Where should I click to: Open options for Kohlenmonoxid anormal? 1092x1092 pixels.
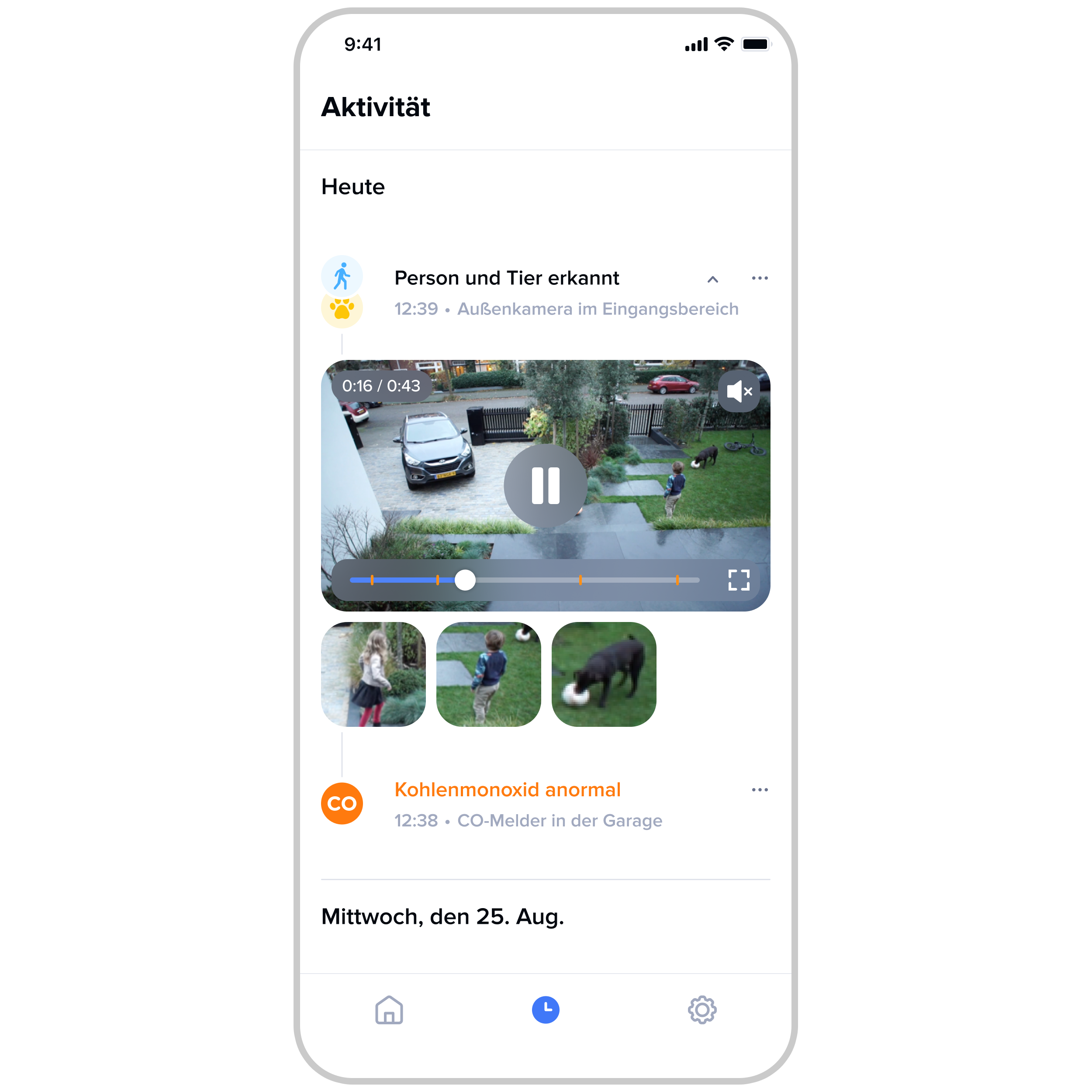(x=760, y=790)
